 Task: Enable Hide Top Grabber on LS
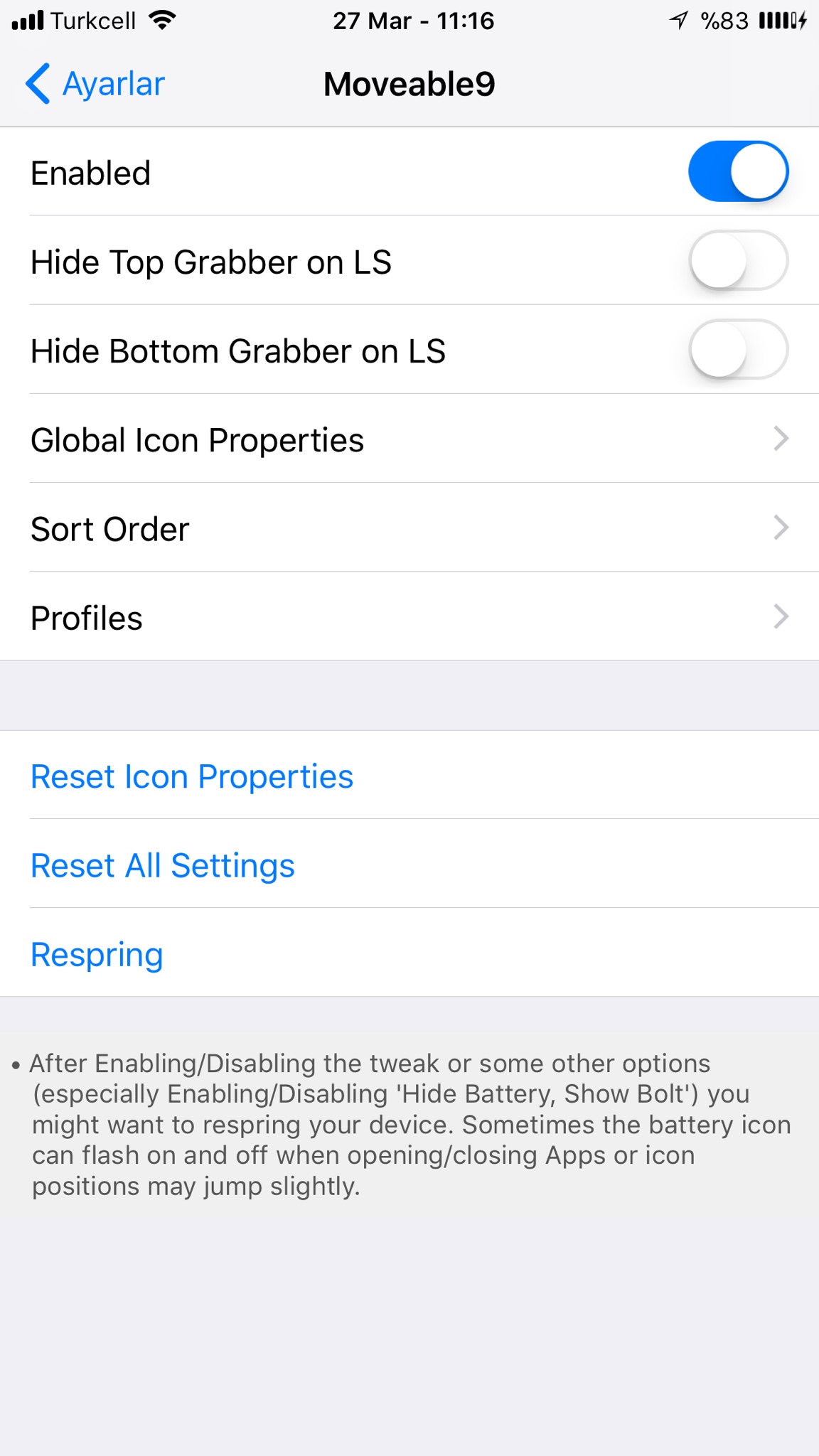pyautogui.click(x=737, y=261)
